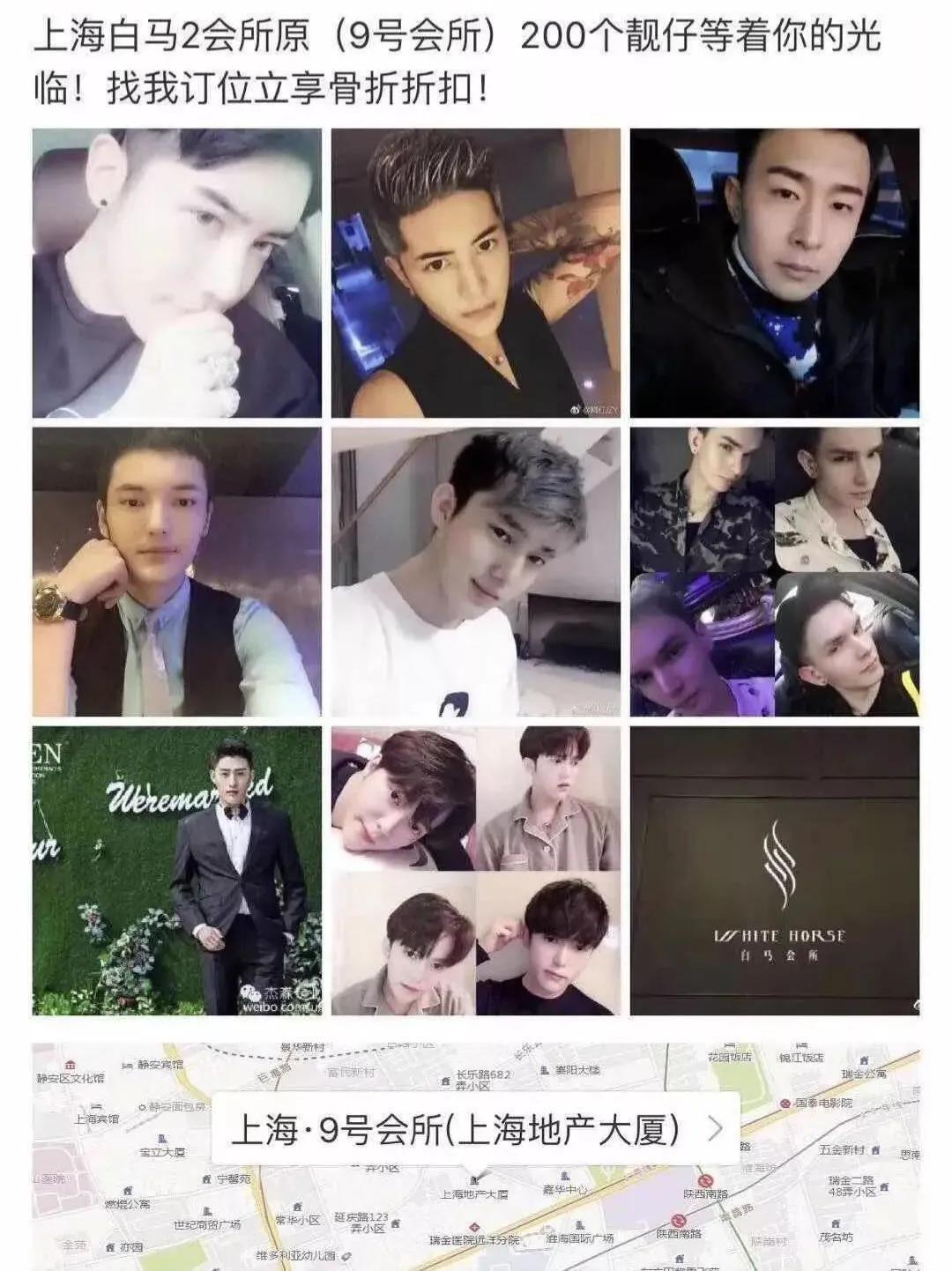
Task: Open the photo of man wearing an earring
Action: point(176,272)
